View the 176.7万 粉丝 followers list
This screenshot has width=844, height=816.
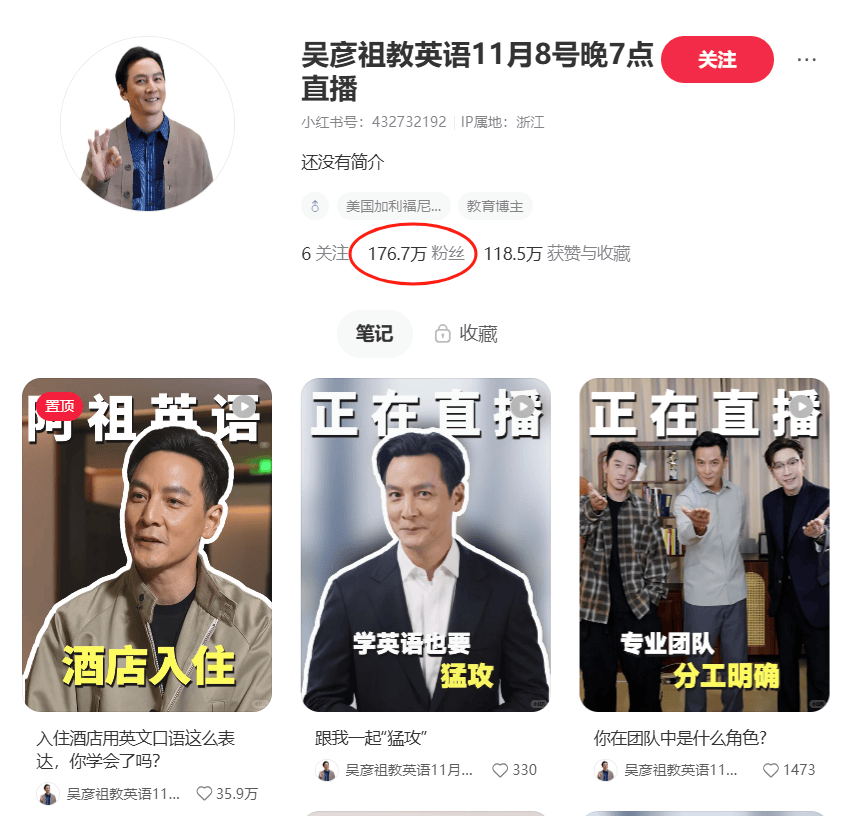(x=416, y=254)
